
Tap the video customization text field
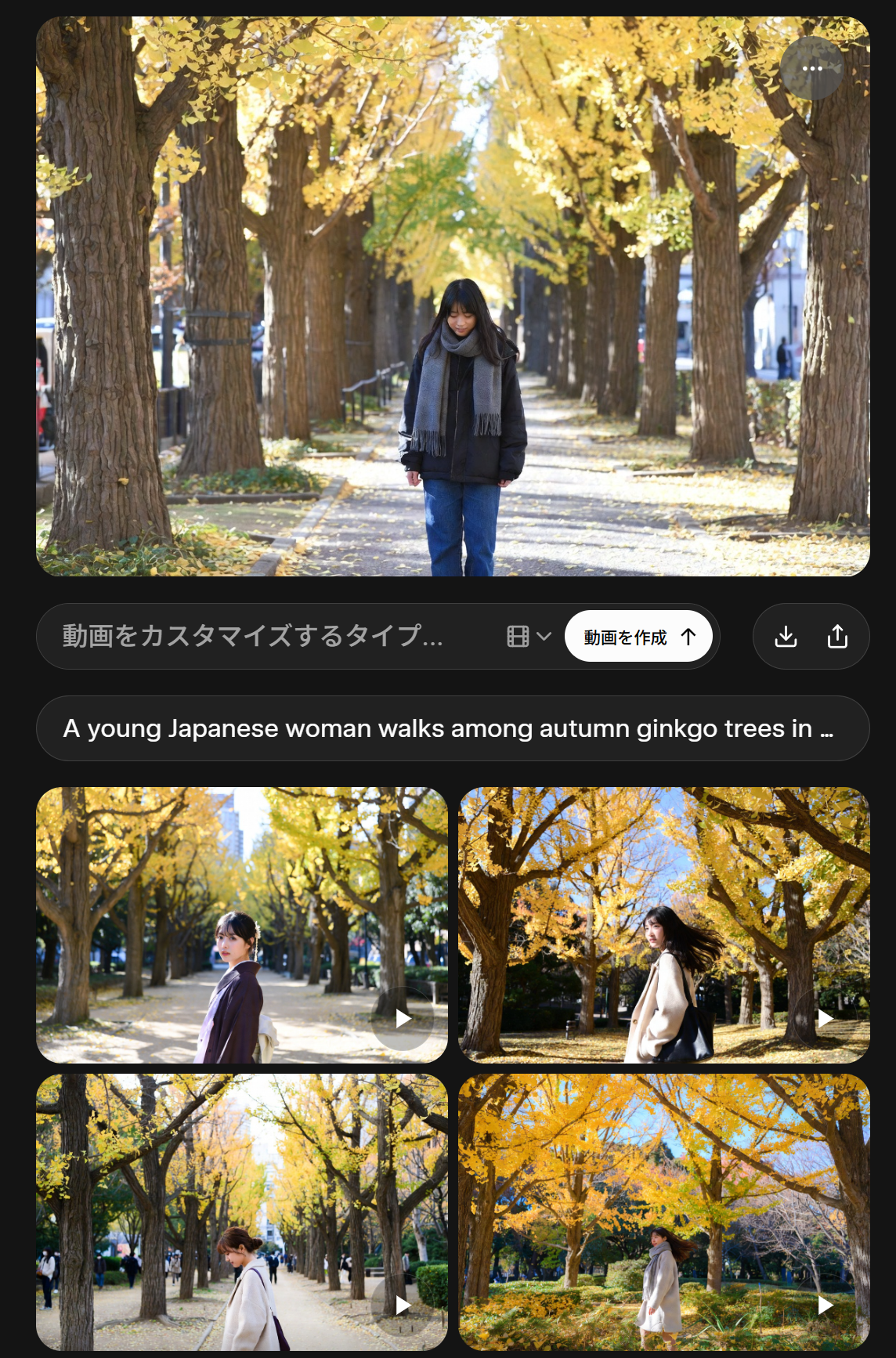pos(258,636)
